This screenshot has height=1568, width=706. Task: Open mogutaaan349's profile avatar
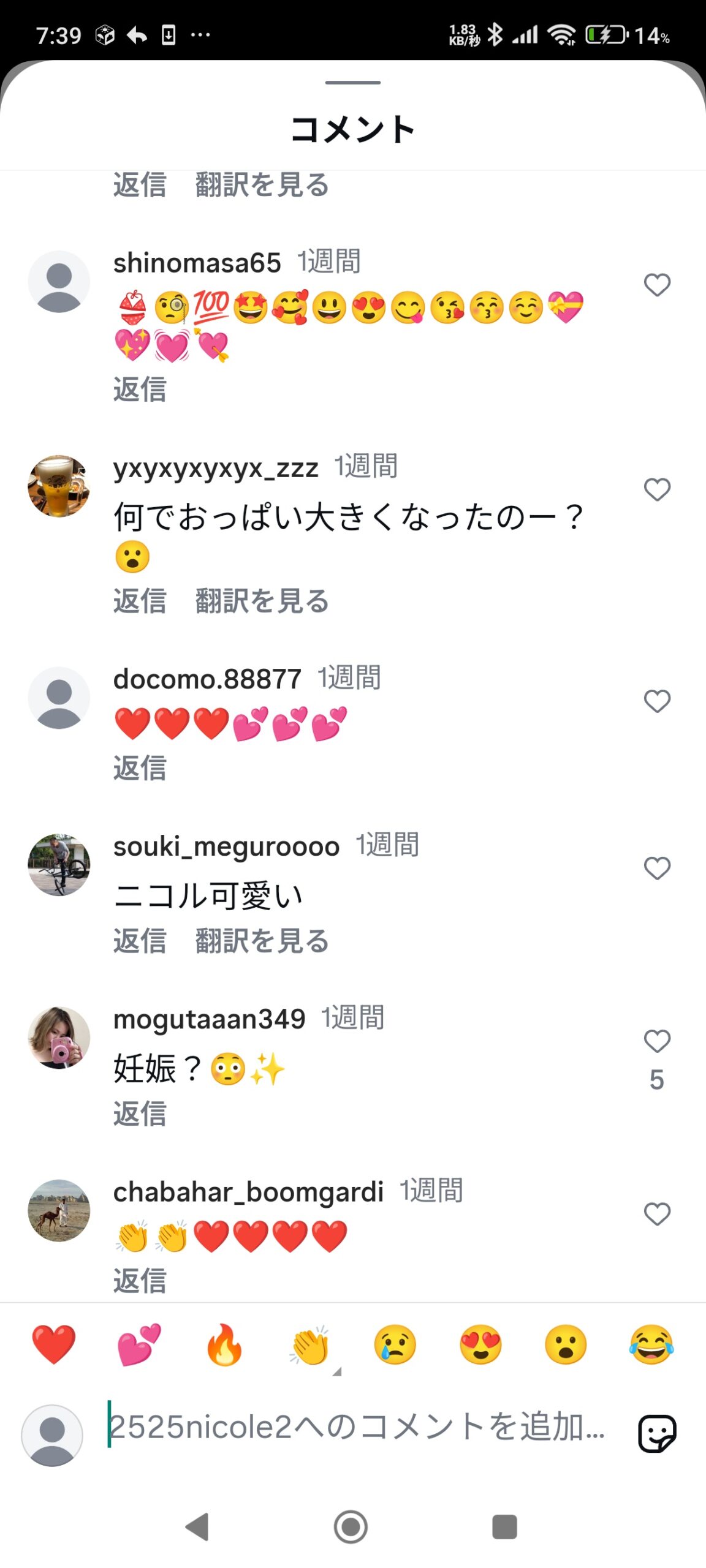[x=59, y=1038]
